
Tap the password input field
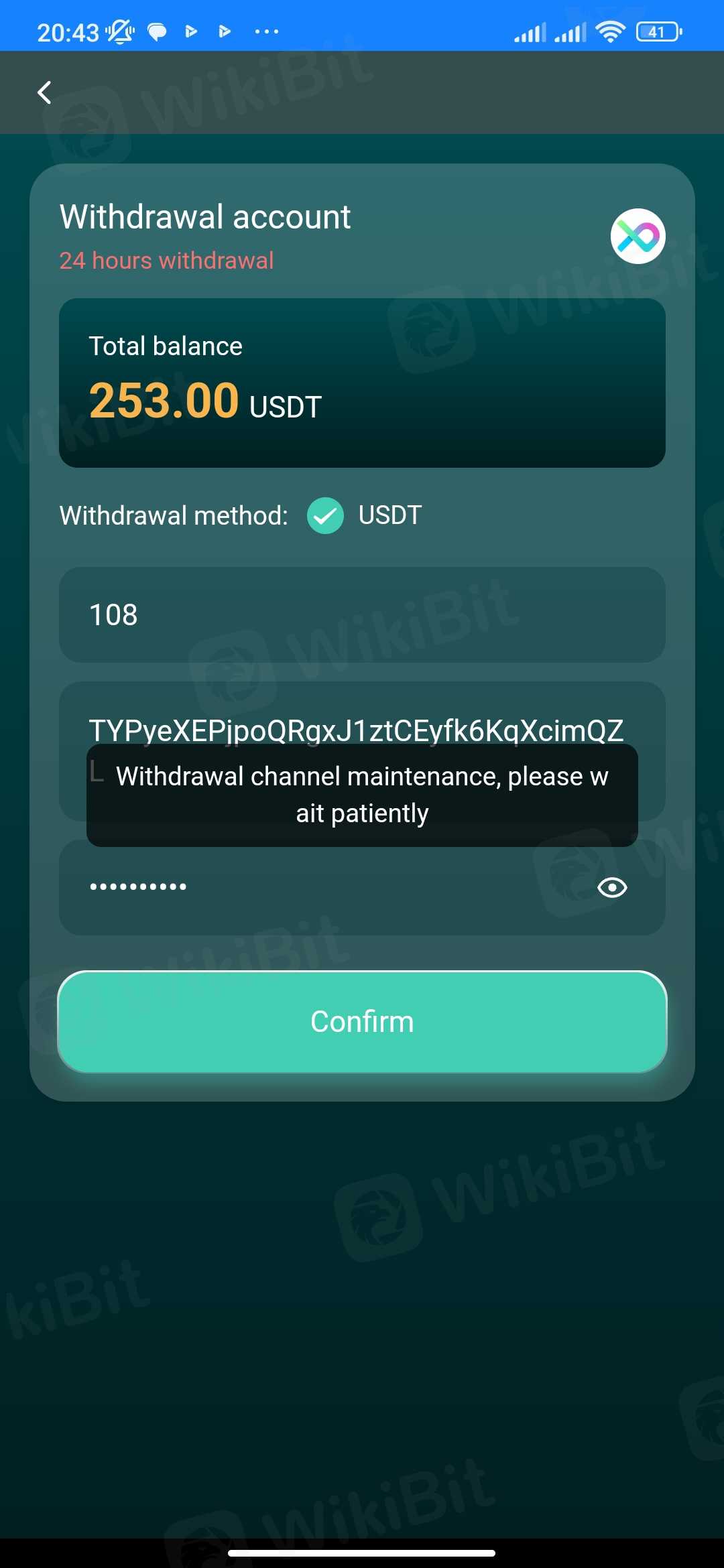(x=322, y=888)
